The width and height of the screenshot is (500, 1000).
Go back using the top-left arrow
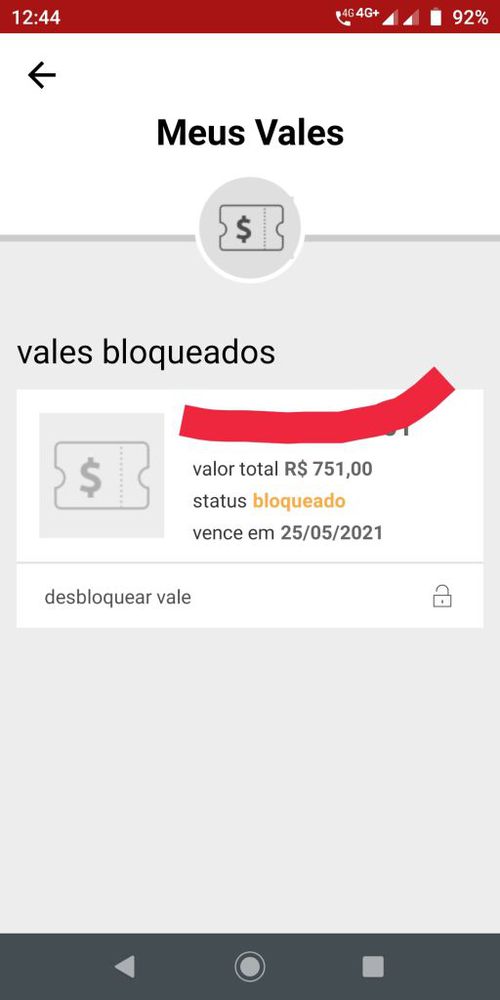(x=41, y=75)
